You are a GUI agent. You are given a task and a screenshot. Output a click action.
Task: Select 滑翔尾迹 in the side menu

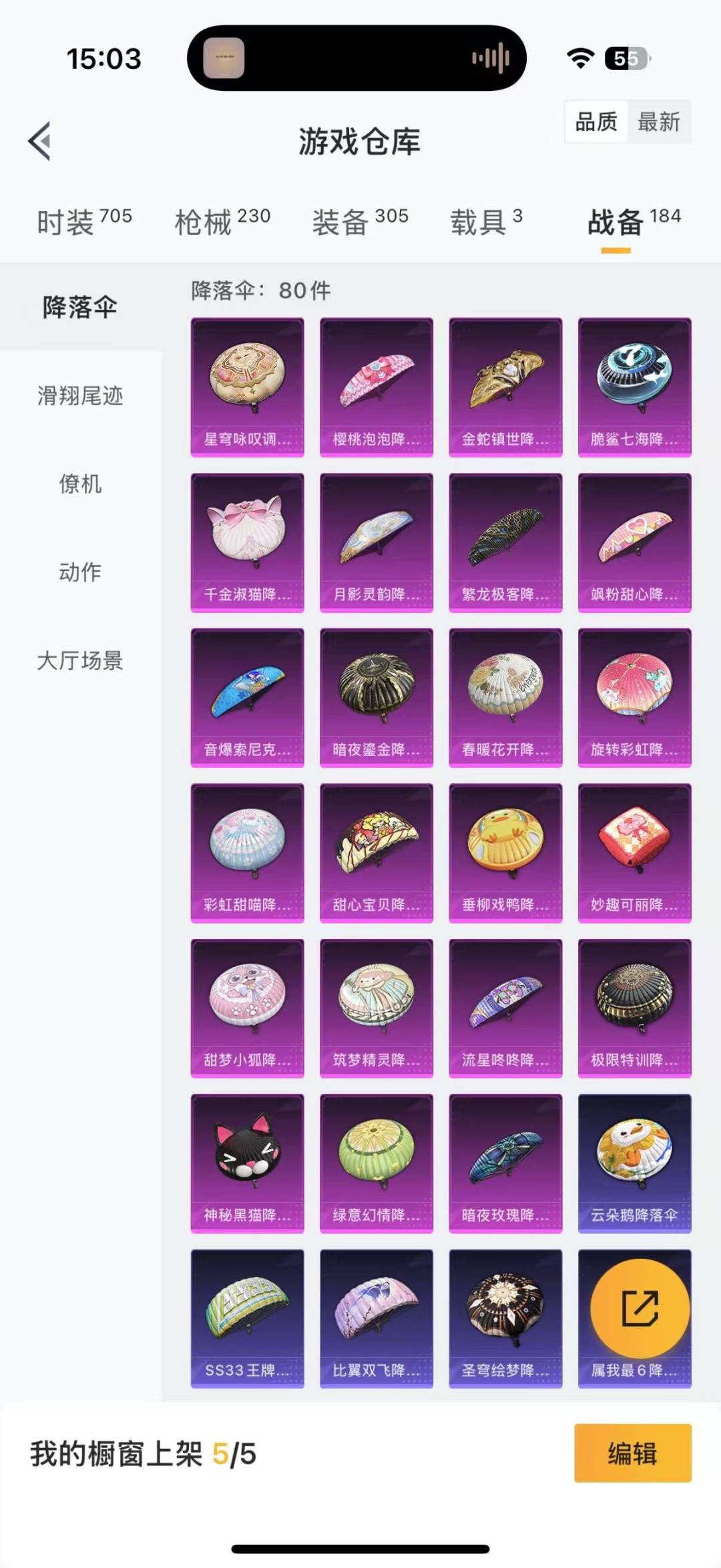tap(80, 395)
